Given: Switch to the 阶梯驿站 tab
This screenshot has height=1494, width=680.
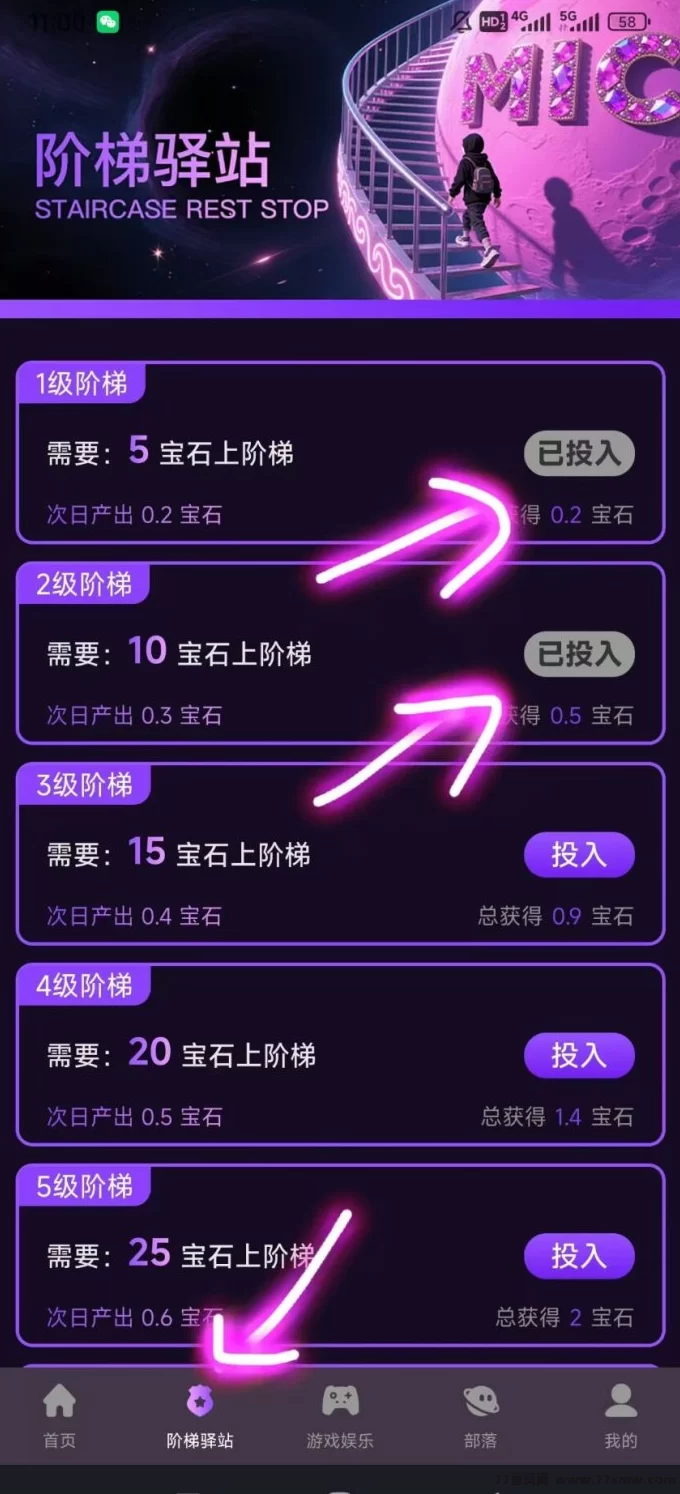Looking at the screenshot, I should click(200, 1416).
